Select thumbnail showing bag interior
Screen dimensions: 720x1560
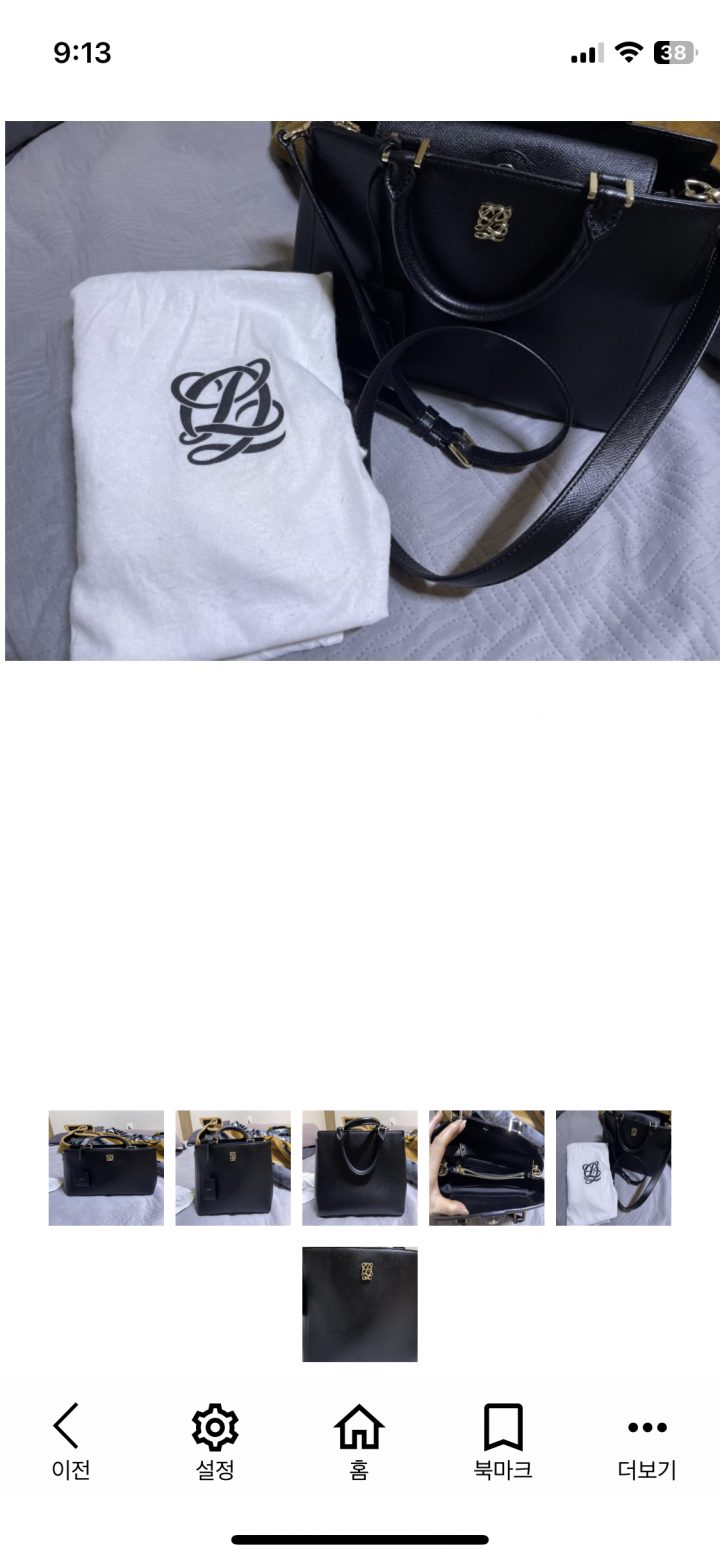487,1167
